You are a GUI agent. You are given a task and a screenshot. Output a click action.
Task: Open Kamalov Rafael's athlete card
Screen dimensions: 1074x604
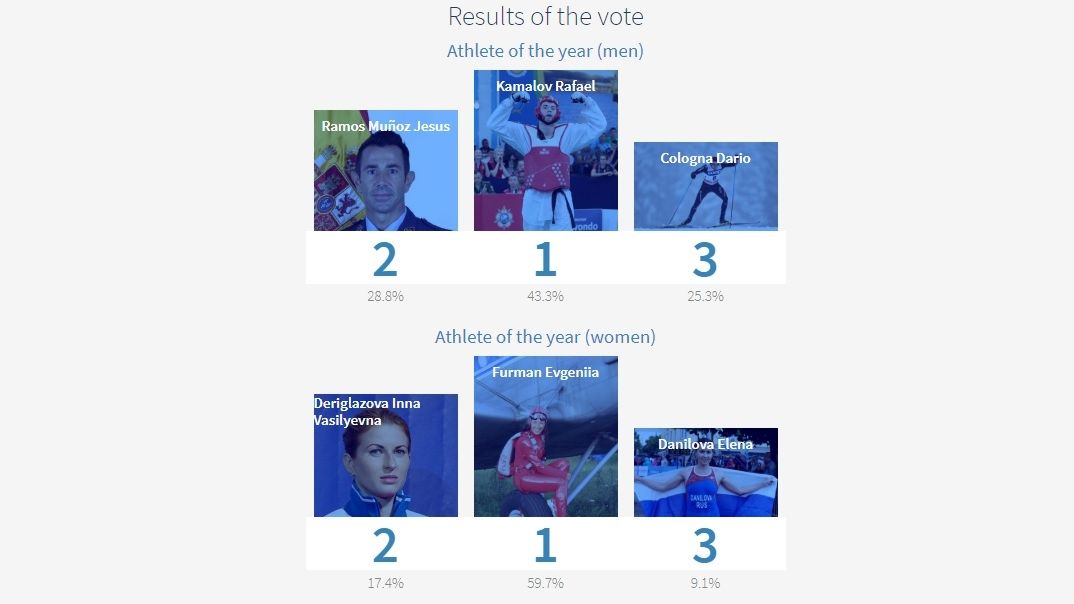545,151
